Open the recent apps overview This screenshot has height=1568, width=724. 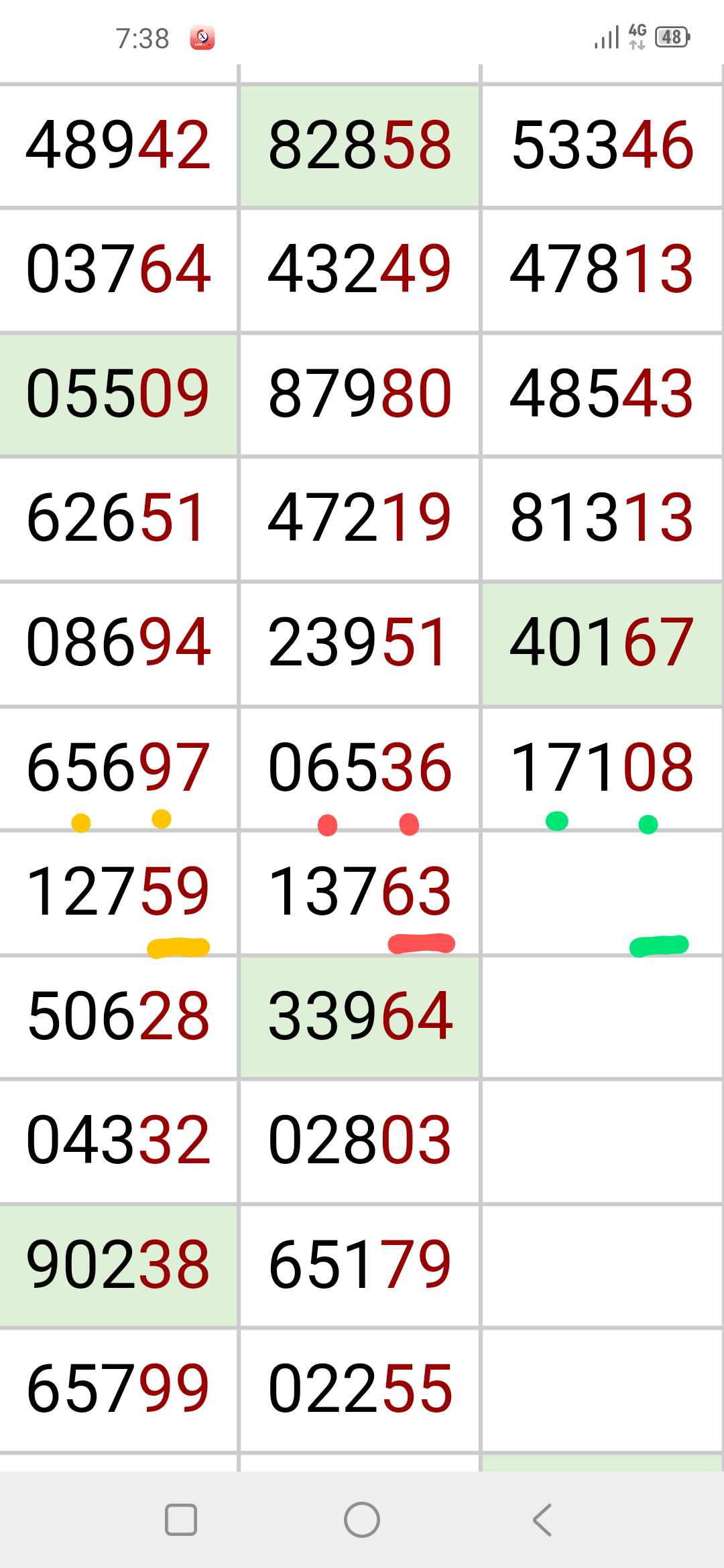181,1519
